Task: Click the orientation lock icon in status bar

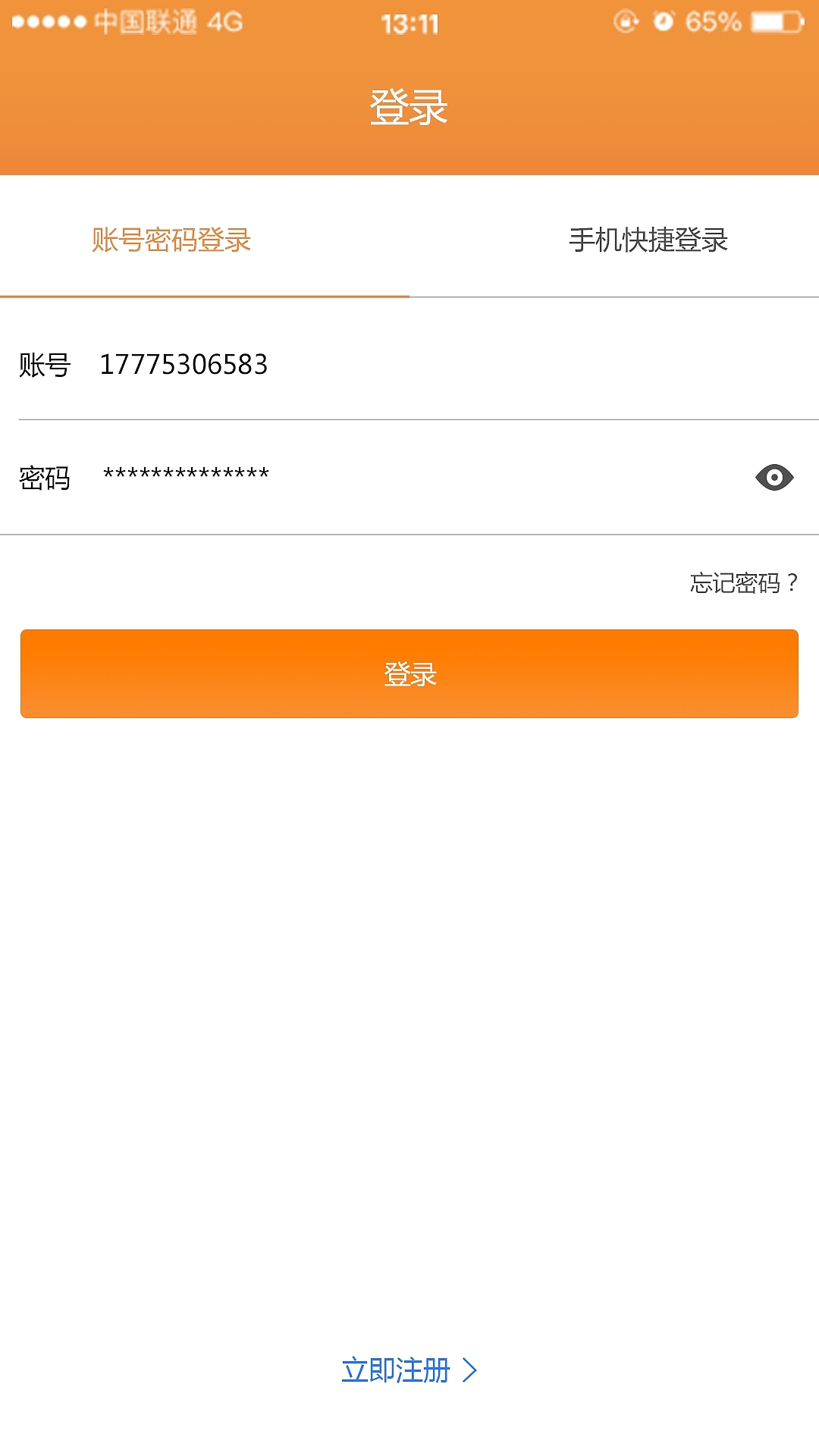Action: click(624, 23)
